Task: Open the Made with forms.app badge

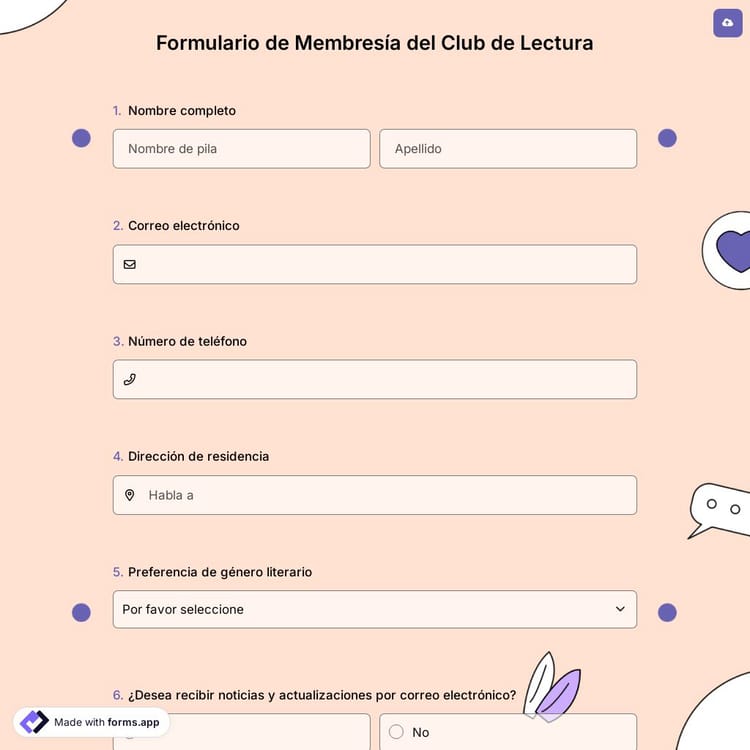Action: tap(92, 722)
